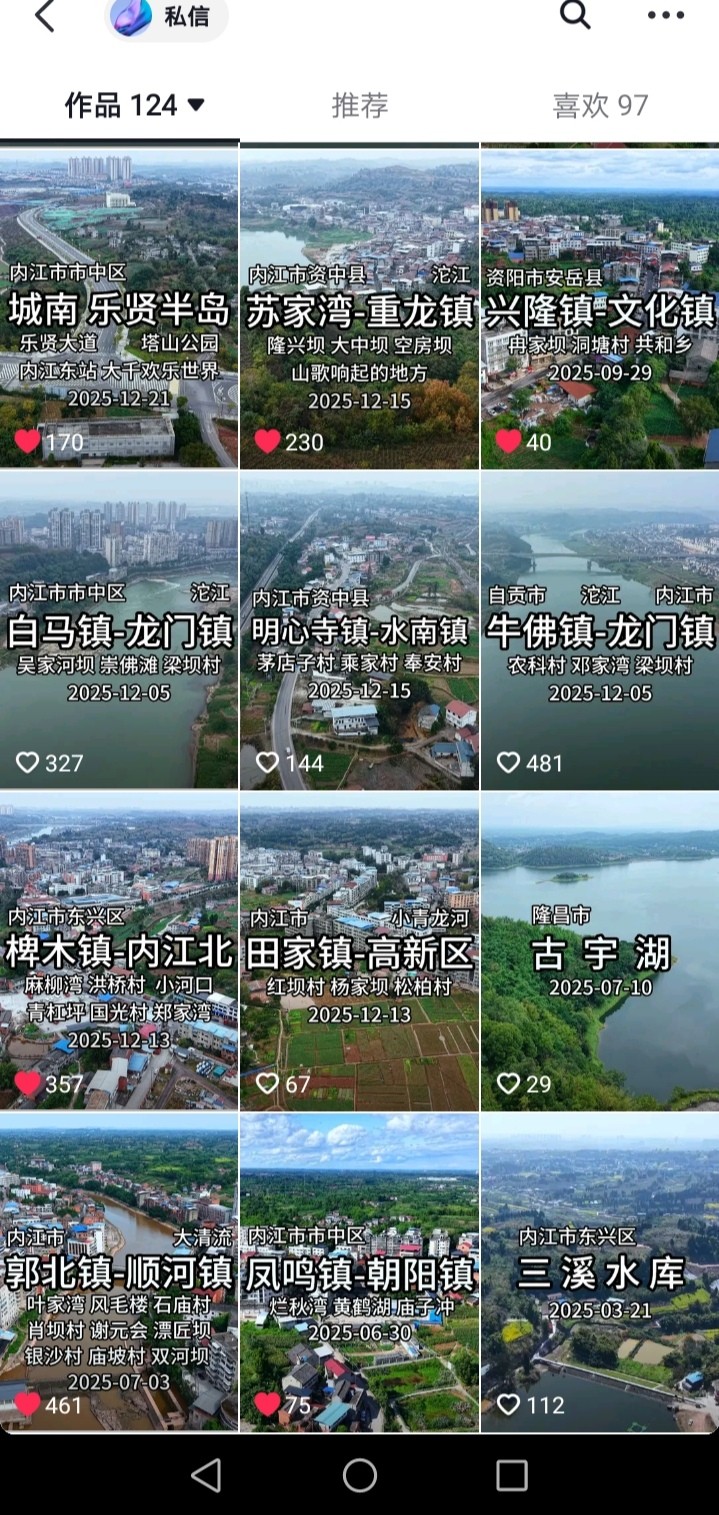Open the three-dot overflow menu
The image size is (719, 1515).
pos(665,15)
